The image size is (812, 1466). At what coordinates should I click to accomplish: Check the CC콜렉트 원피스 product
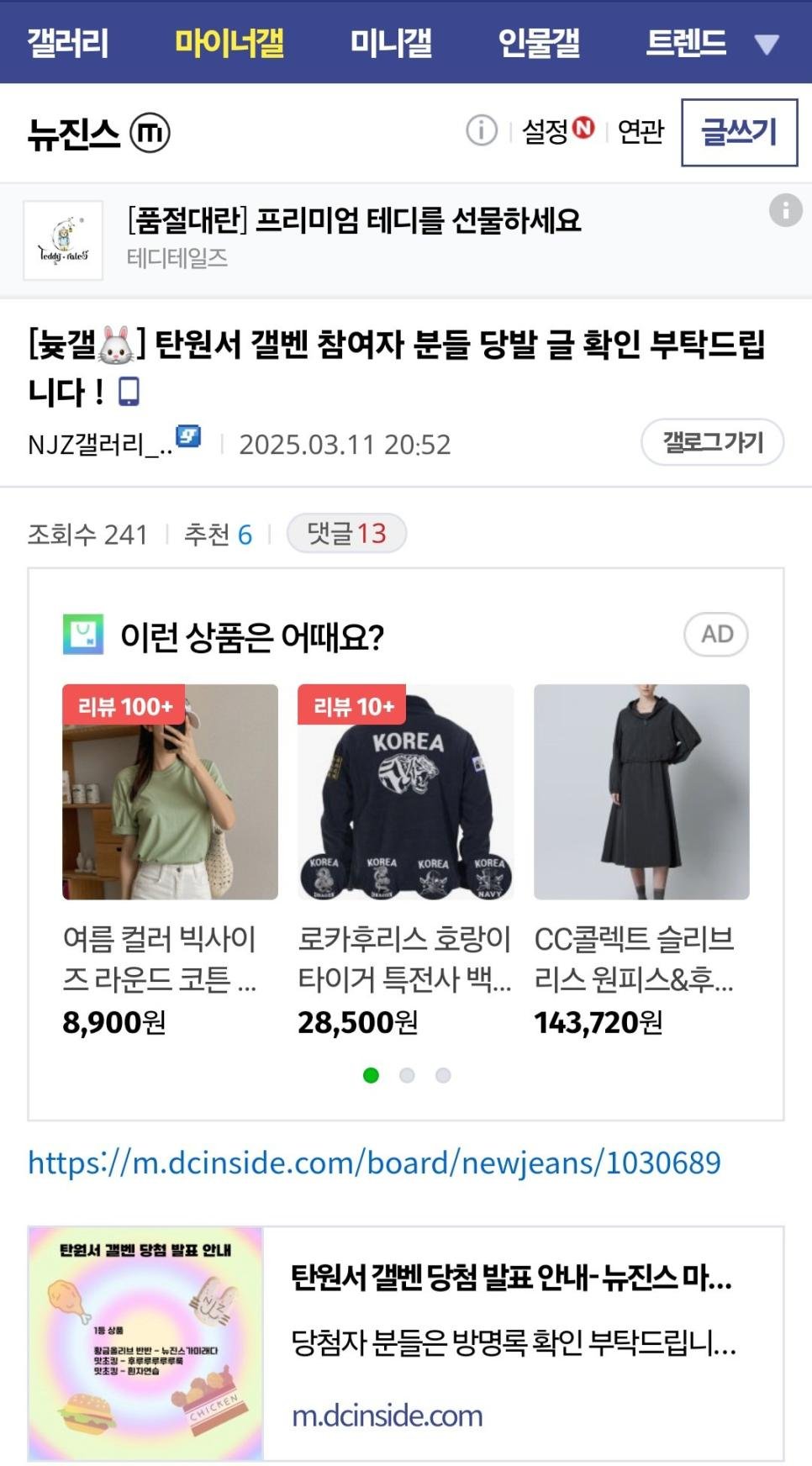(x=641, y=857)
